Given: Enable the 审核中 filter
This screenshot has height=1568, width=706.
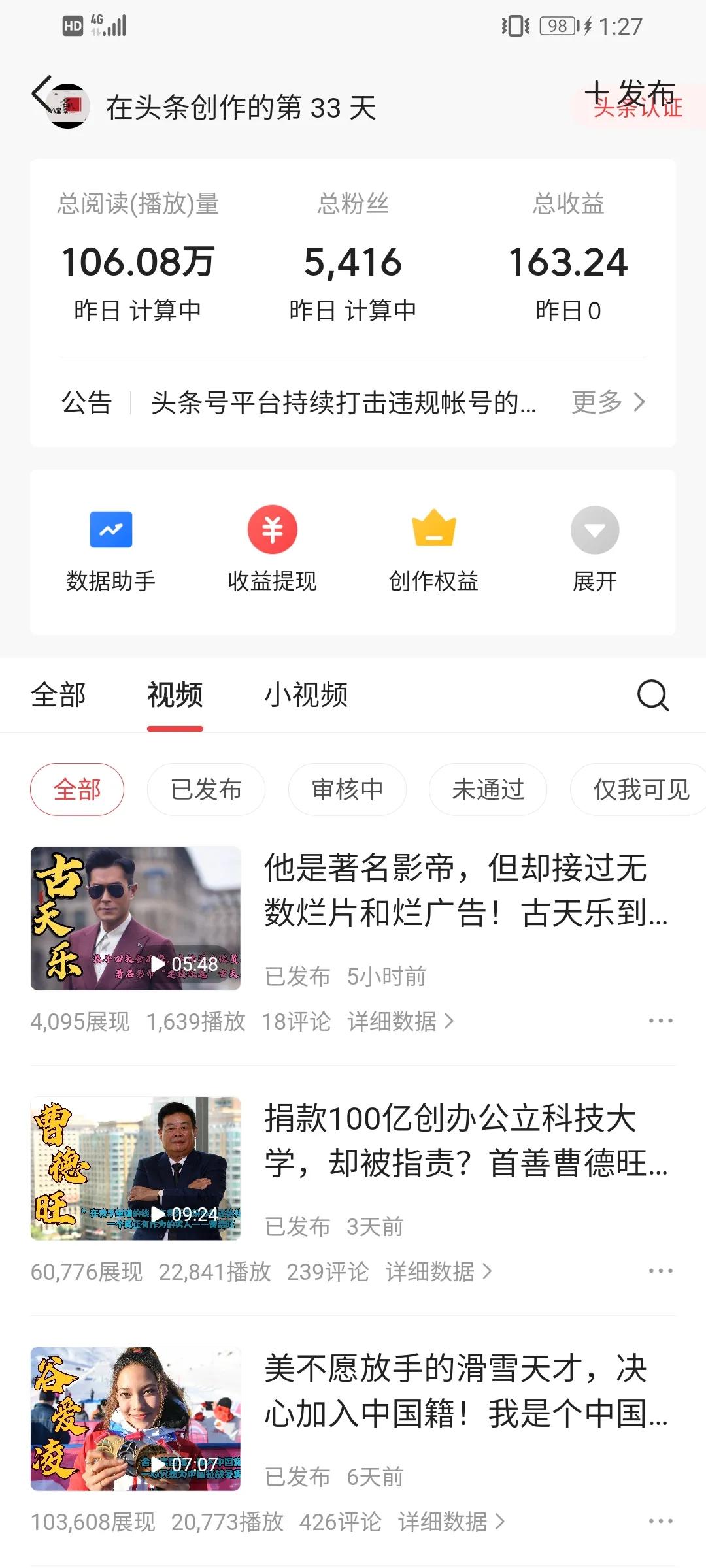Looking at the screenshot, I should [346, 789].
